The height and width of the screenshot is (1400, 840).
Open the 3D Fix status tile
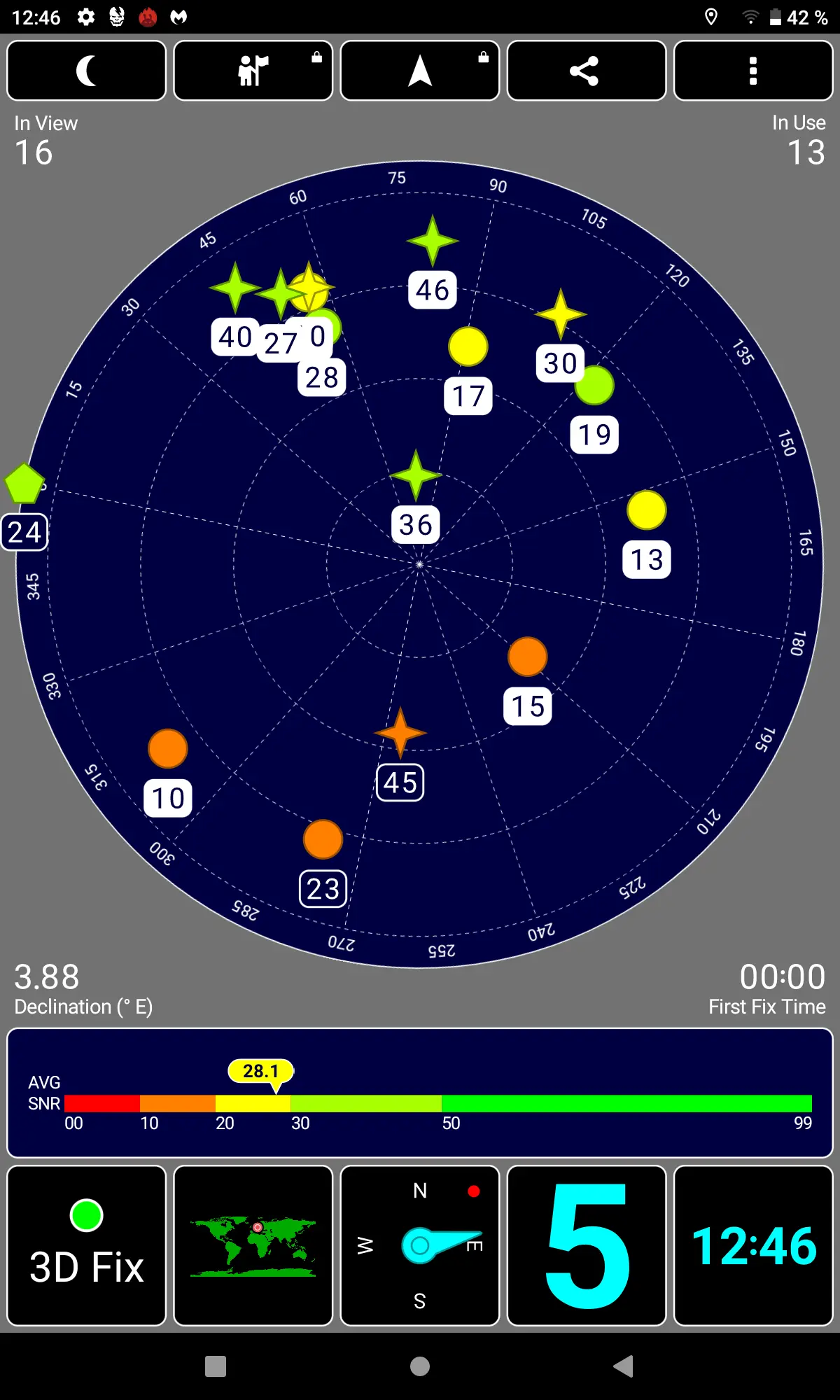pos(86,1245)
